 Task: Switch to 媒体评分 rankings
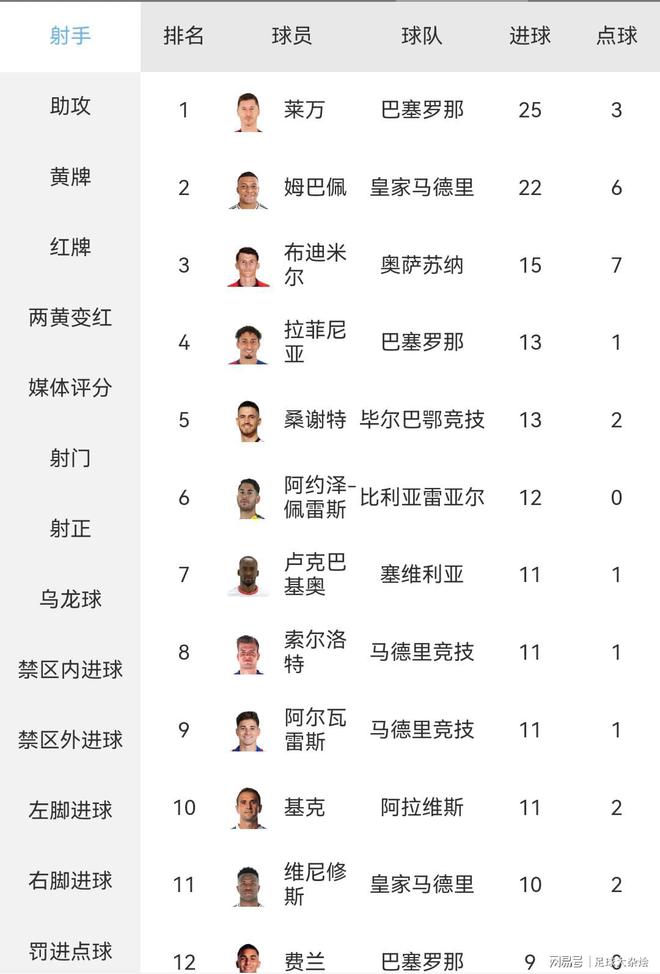pyautogui.click(x=70, y=388)
